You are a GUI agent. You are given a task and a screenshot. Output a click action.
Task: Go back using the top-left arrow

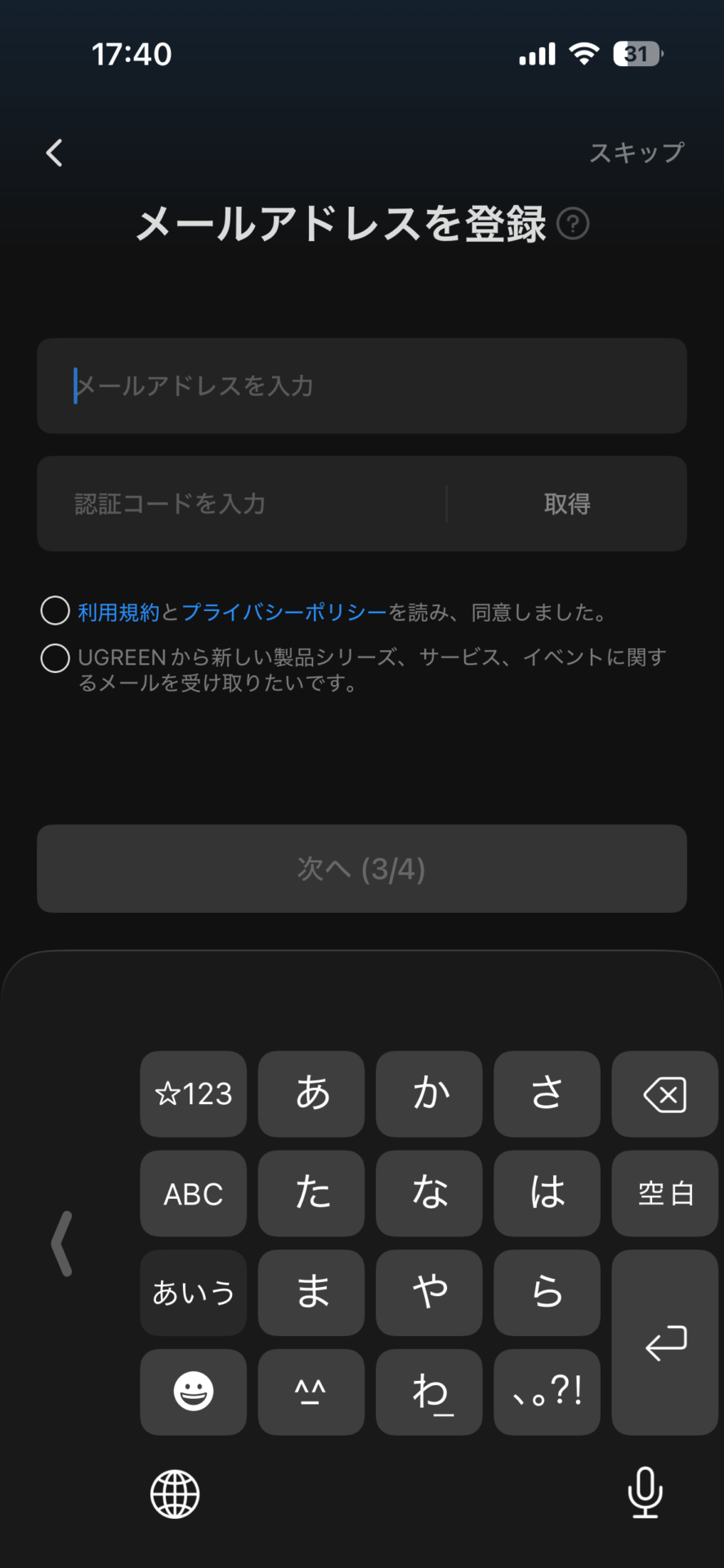point(55,153)
